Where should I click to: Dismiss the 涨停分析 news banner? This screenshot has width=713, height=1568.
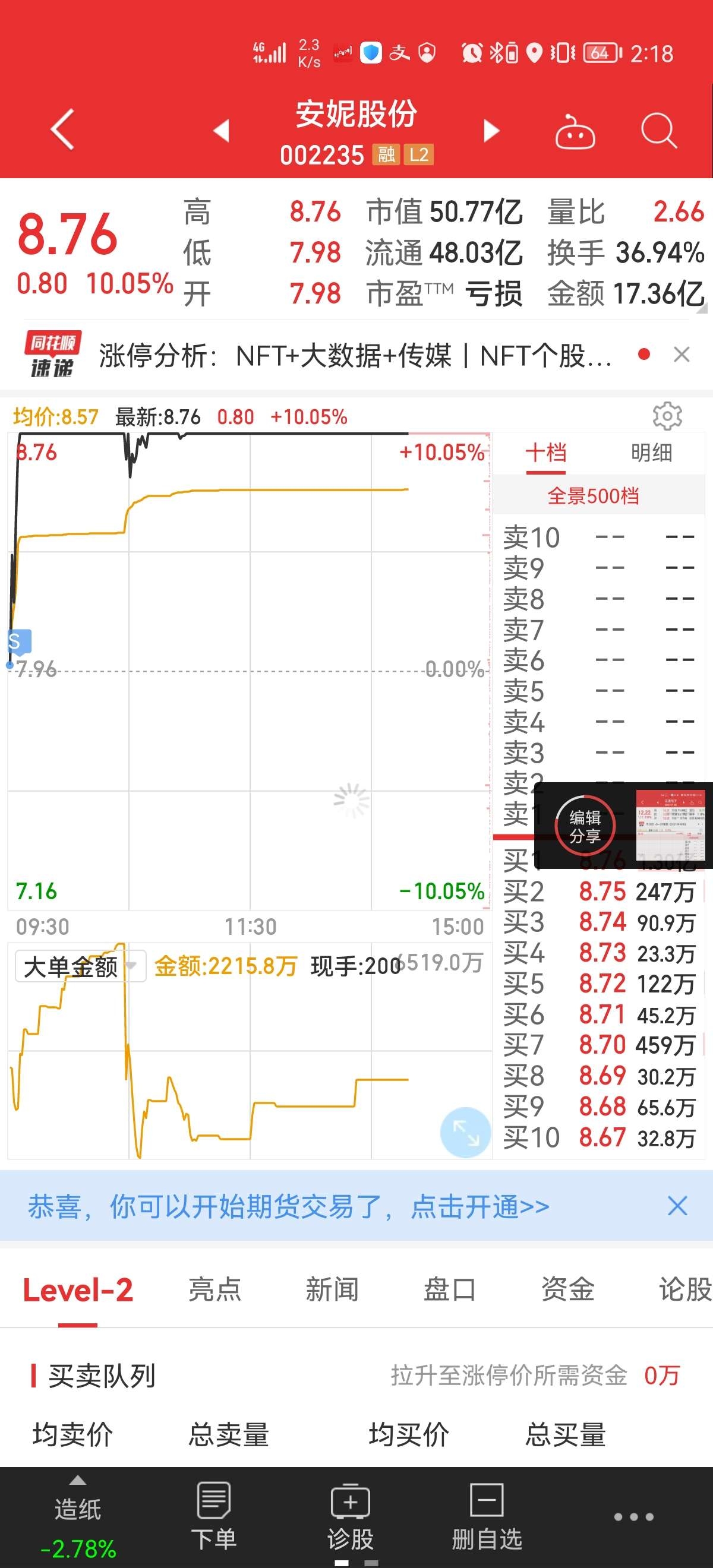pos(682,354)
